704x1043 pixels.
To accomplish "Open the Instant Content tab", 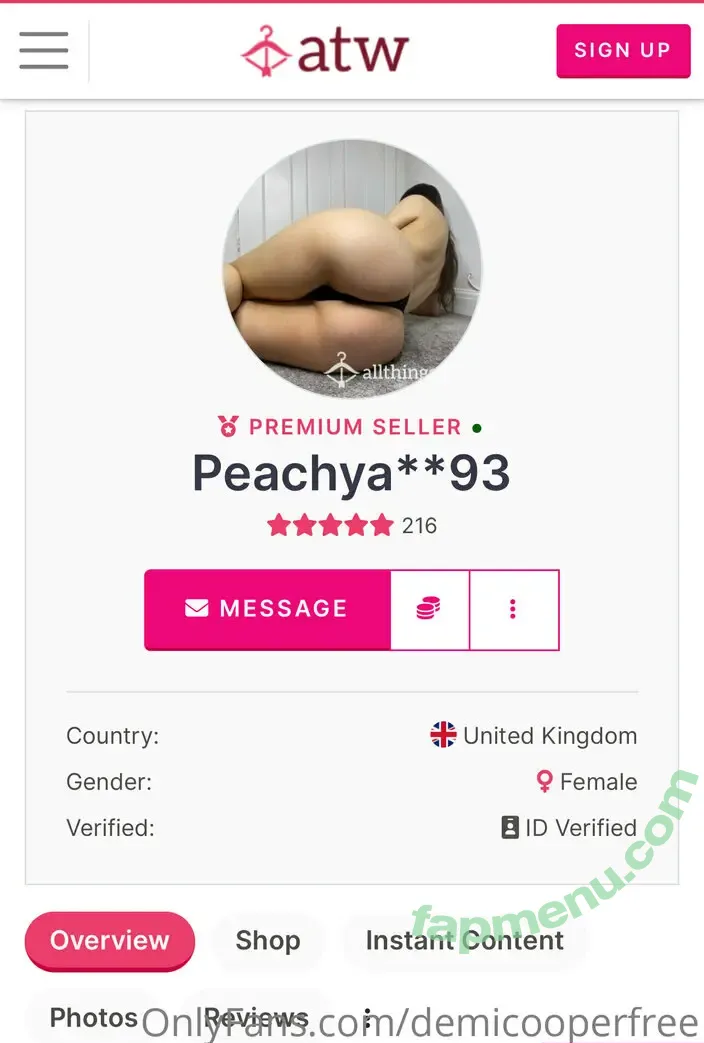I will click(464, 940).
